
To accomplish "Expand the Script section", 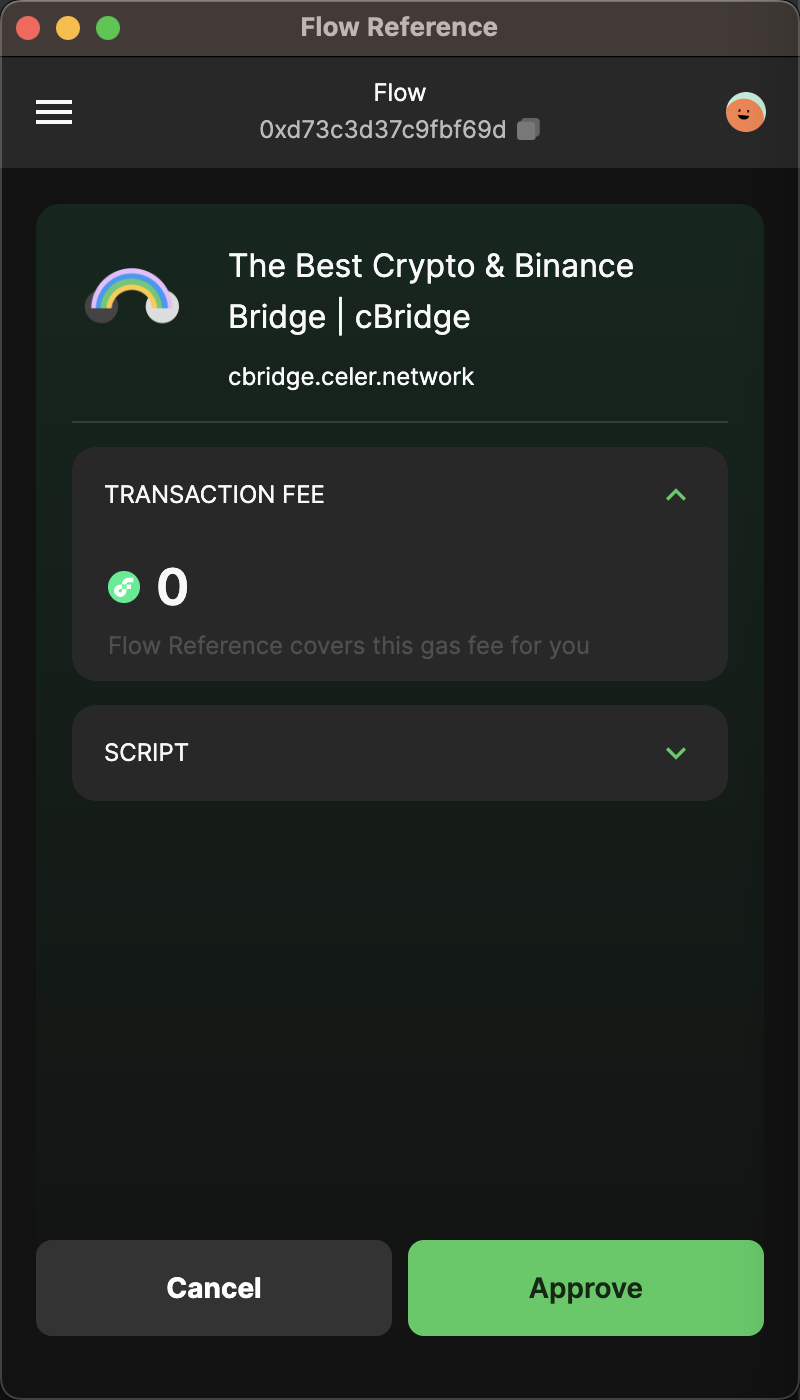I will tap(676, 753).
